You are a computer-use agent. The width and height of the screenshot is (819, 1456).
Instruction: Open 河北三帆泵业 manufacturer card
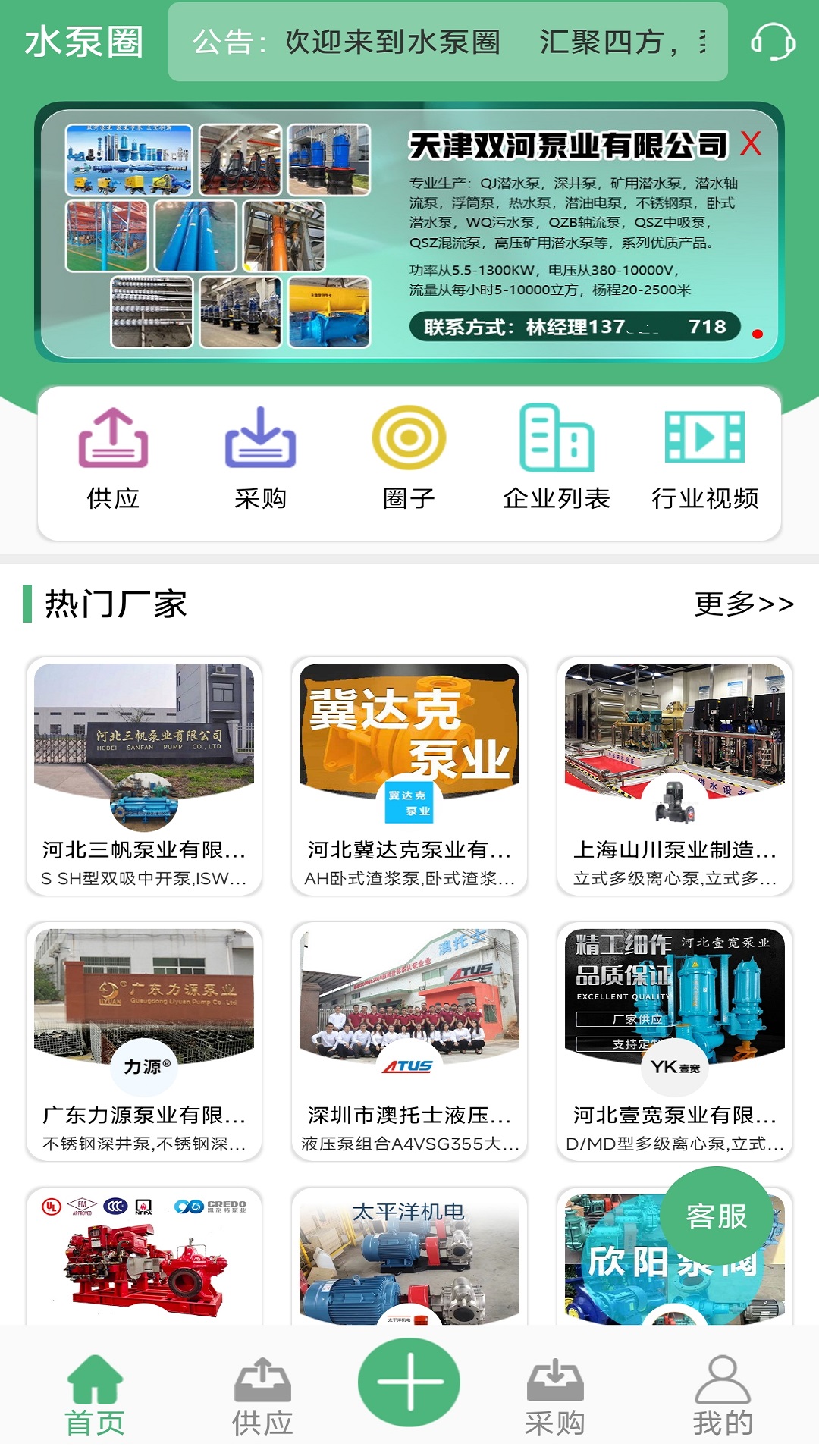[x=144, y=775]
